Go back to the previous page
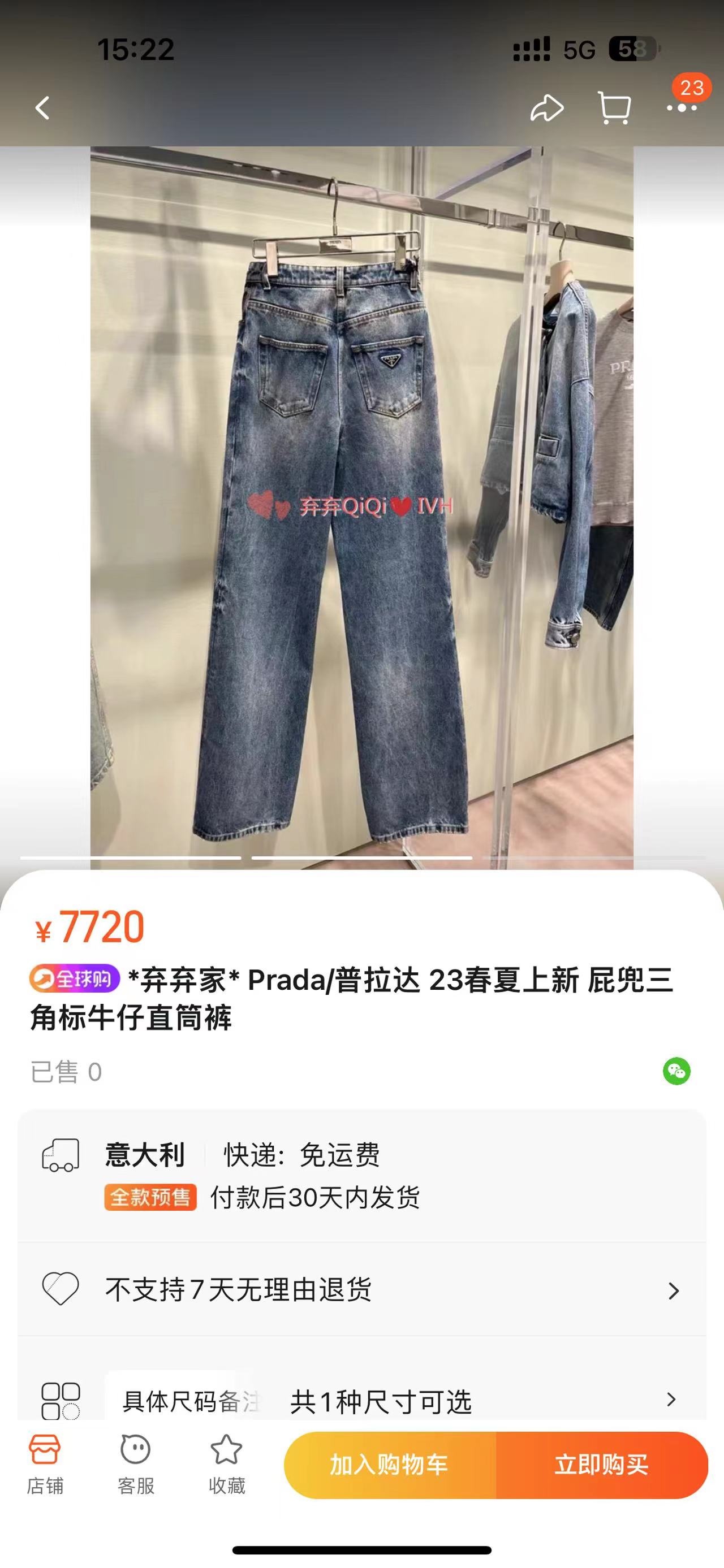 pyautogui.click(x=42, y=109)
